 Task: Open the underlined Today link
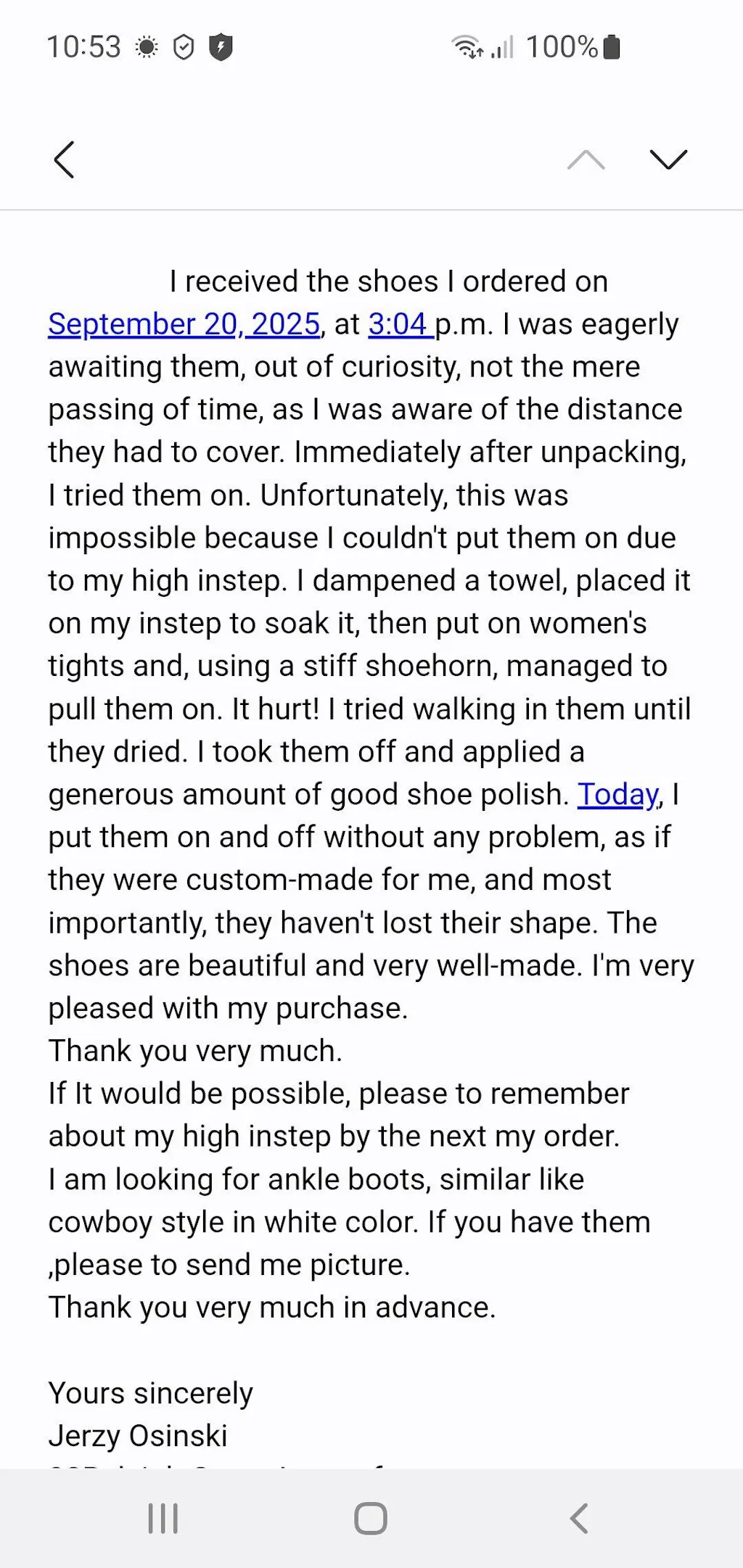[617, 795]
